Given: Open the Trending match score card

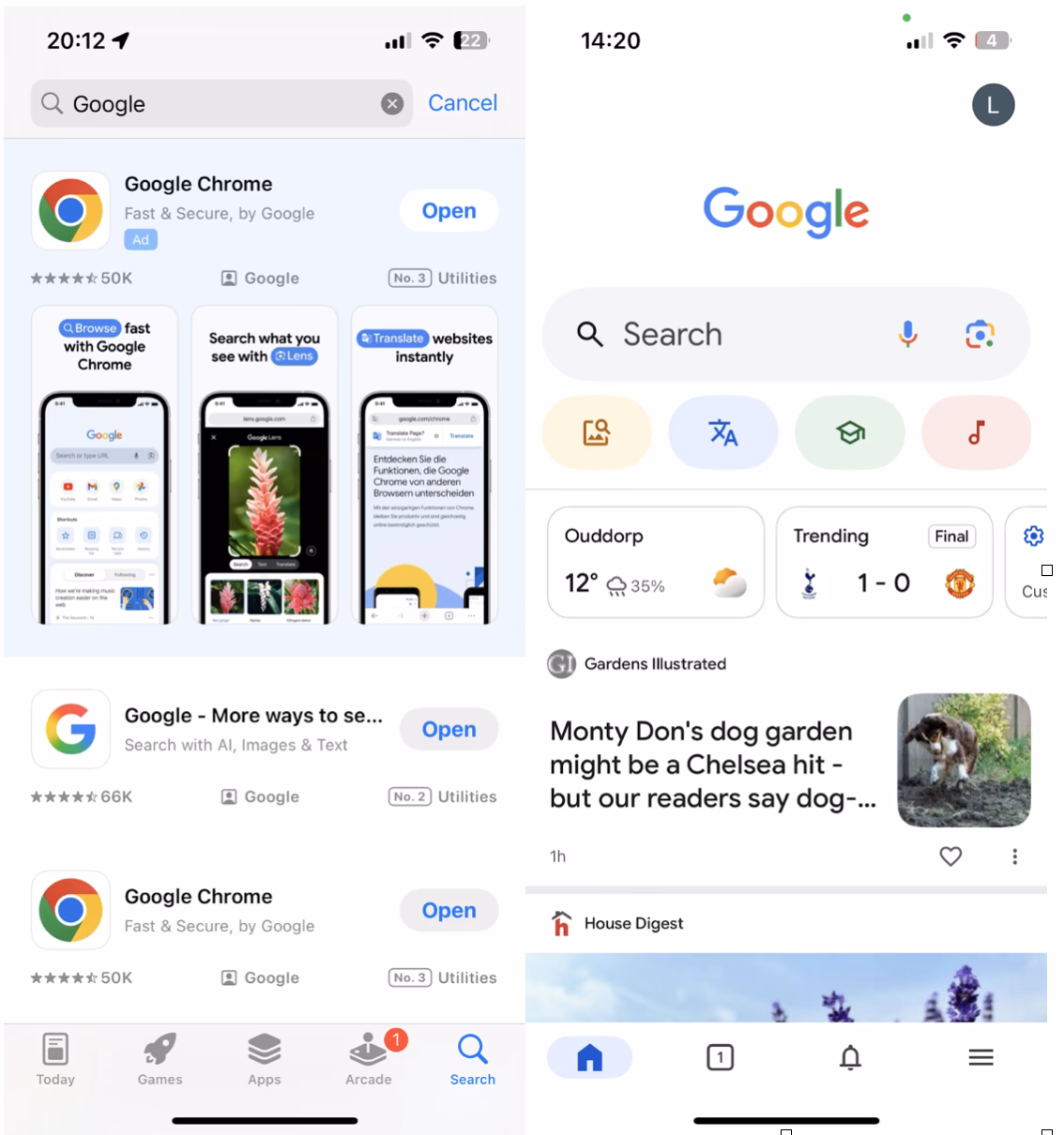Looking at the screenshot, I should tap(883, 563).
